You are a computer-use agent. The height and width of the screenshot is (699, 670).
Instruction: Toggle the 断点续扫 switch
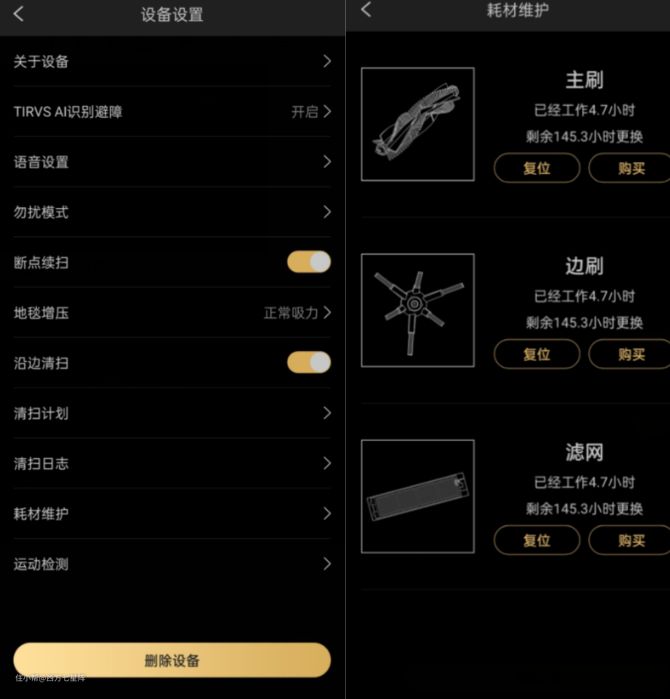point(308,262)
